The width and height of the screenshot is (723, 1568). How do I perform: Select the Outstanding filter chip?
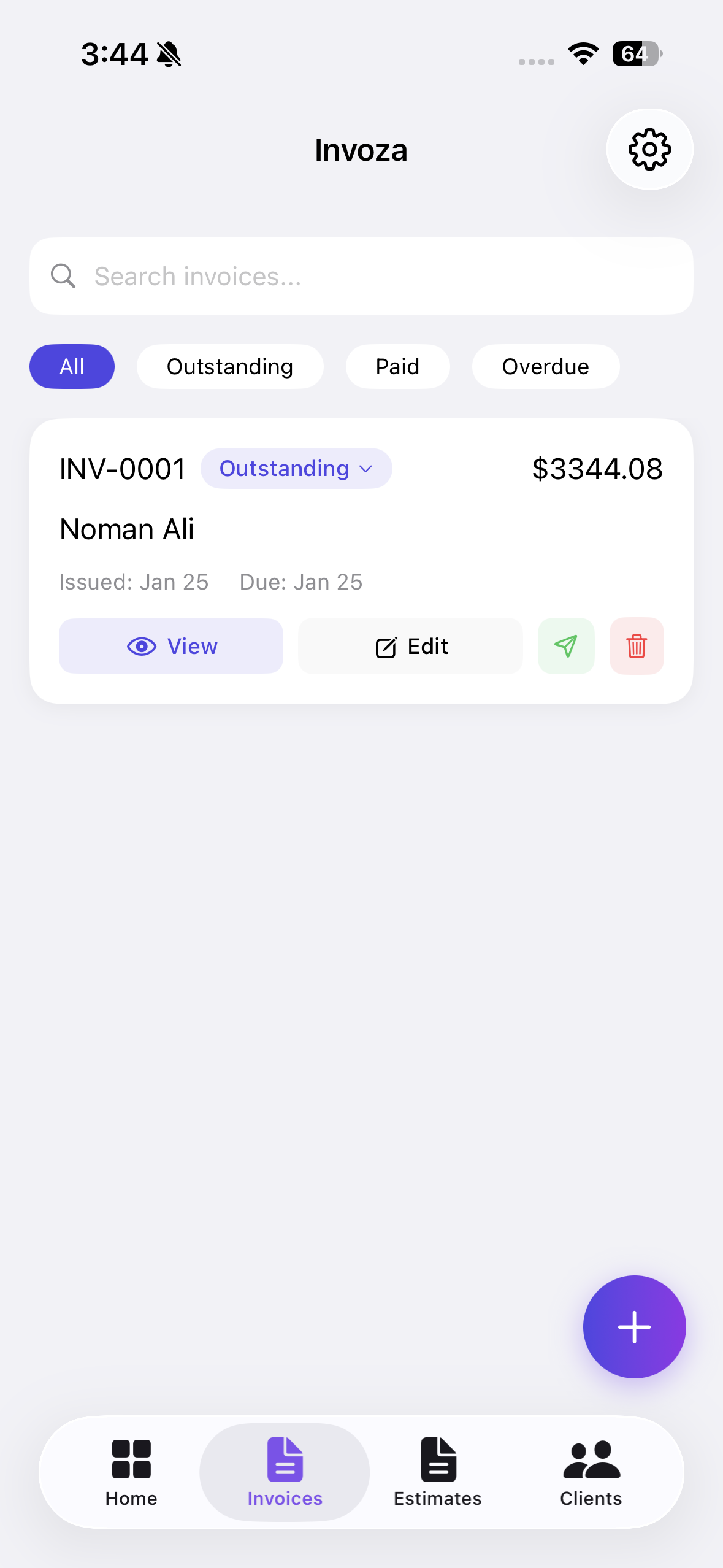point(230,366)
